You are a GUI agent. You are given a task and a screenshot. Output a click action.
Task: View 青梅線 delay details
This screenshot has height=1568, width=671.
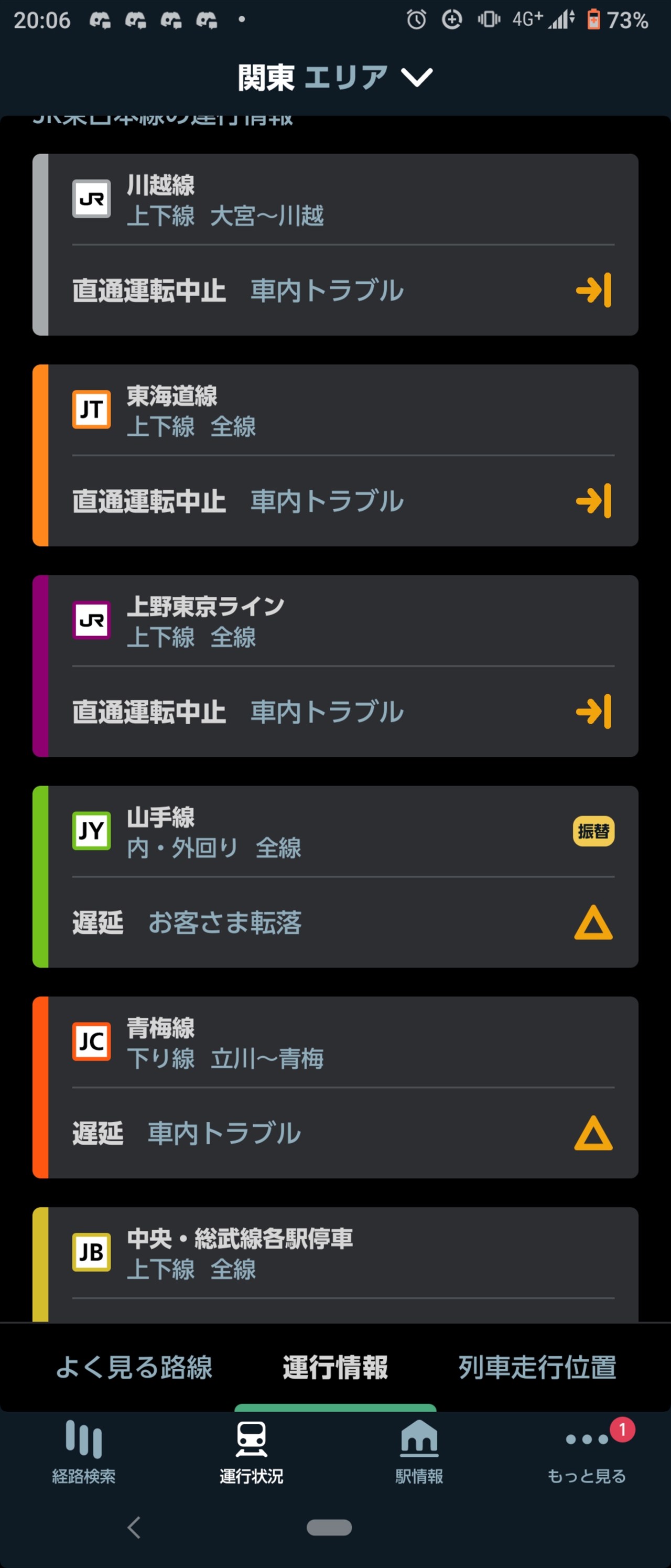335,1087
